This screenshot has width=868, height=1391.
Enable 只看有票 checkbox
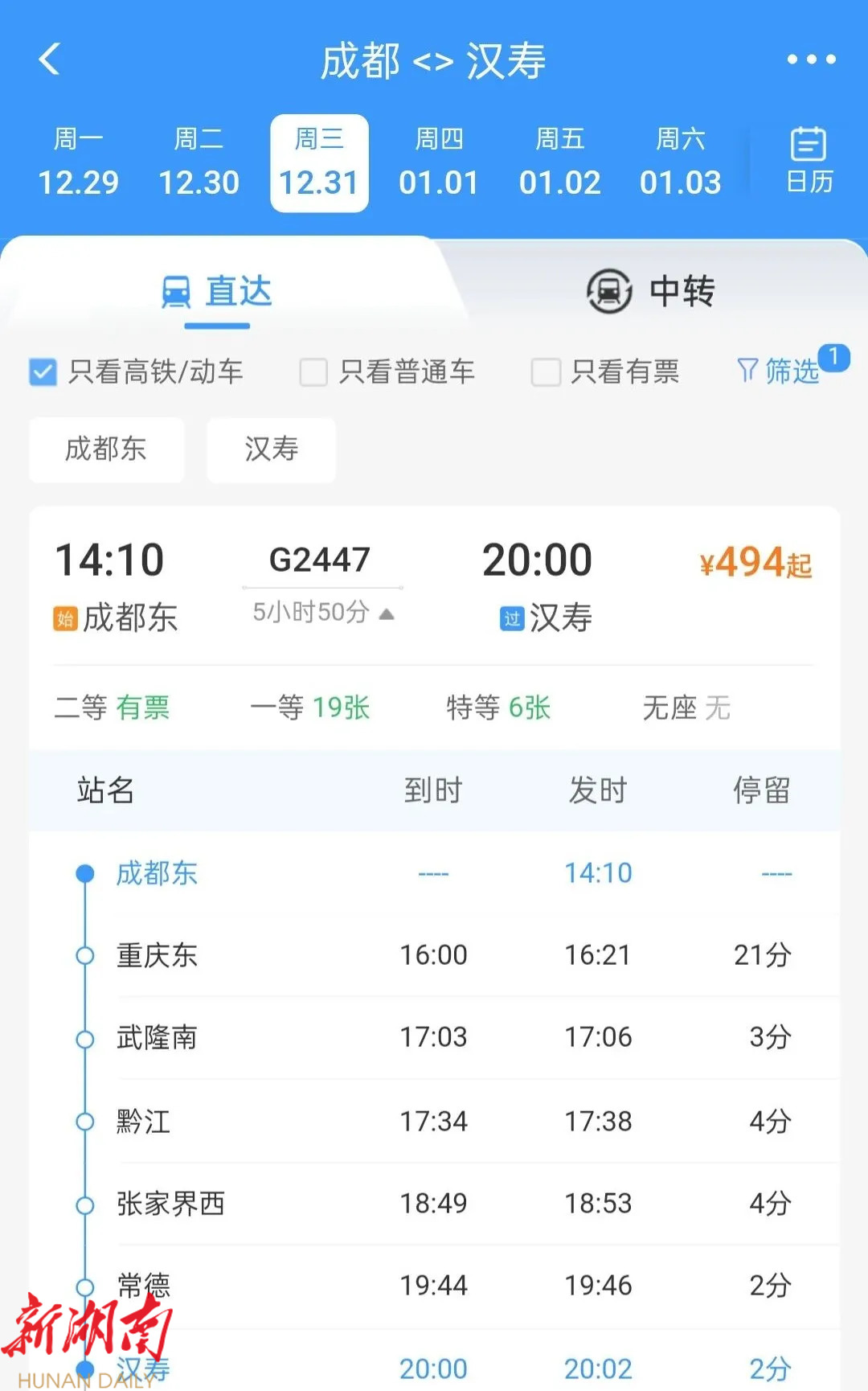[546, 372]
